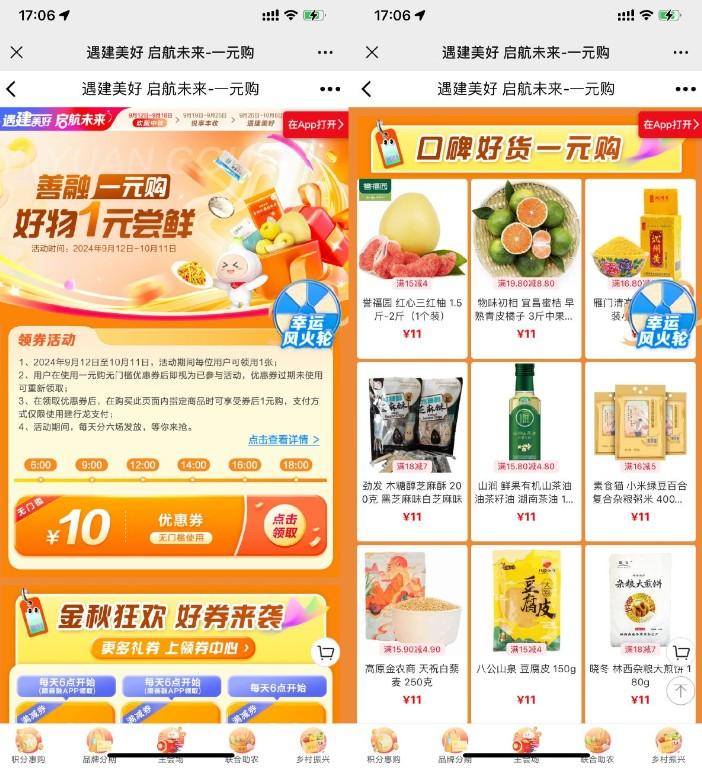The height and width of the screenshot is (771, 702).
Task: Claim the ¥10 coupon via 点击领取
Action: (x=284, y=526)
